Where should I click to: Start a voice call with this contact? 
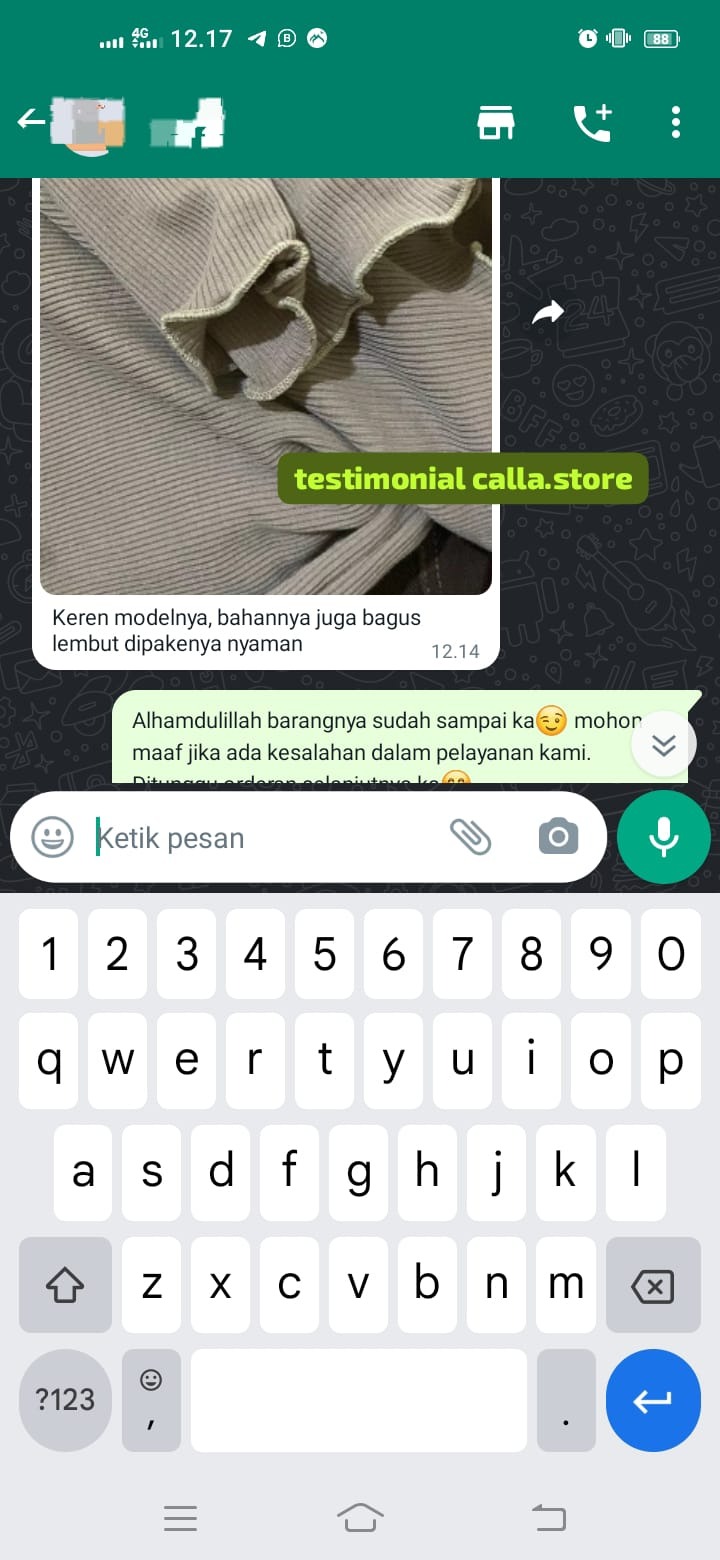point(592,123)
